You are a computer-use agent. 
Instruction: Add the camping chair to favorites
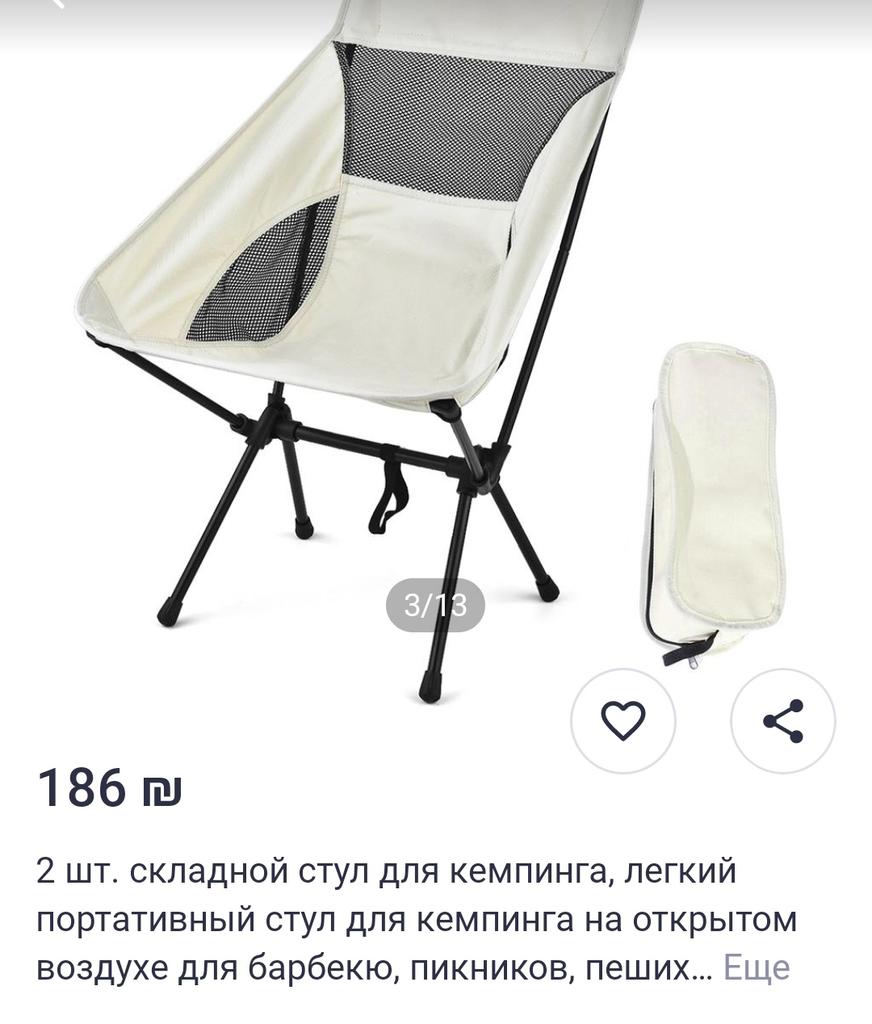click(623, 721)
